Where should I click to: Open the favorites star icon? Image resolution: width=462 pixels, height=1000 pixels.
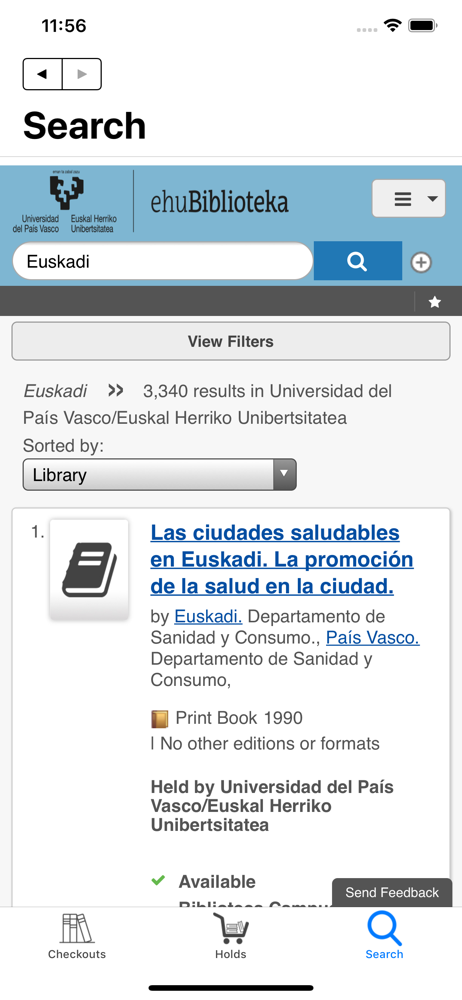tap(435, 302)
